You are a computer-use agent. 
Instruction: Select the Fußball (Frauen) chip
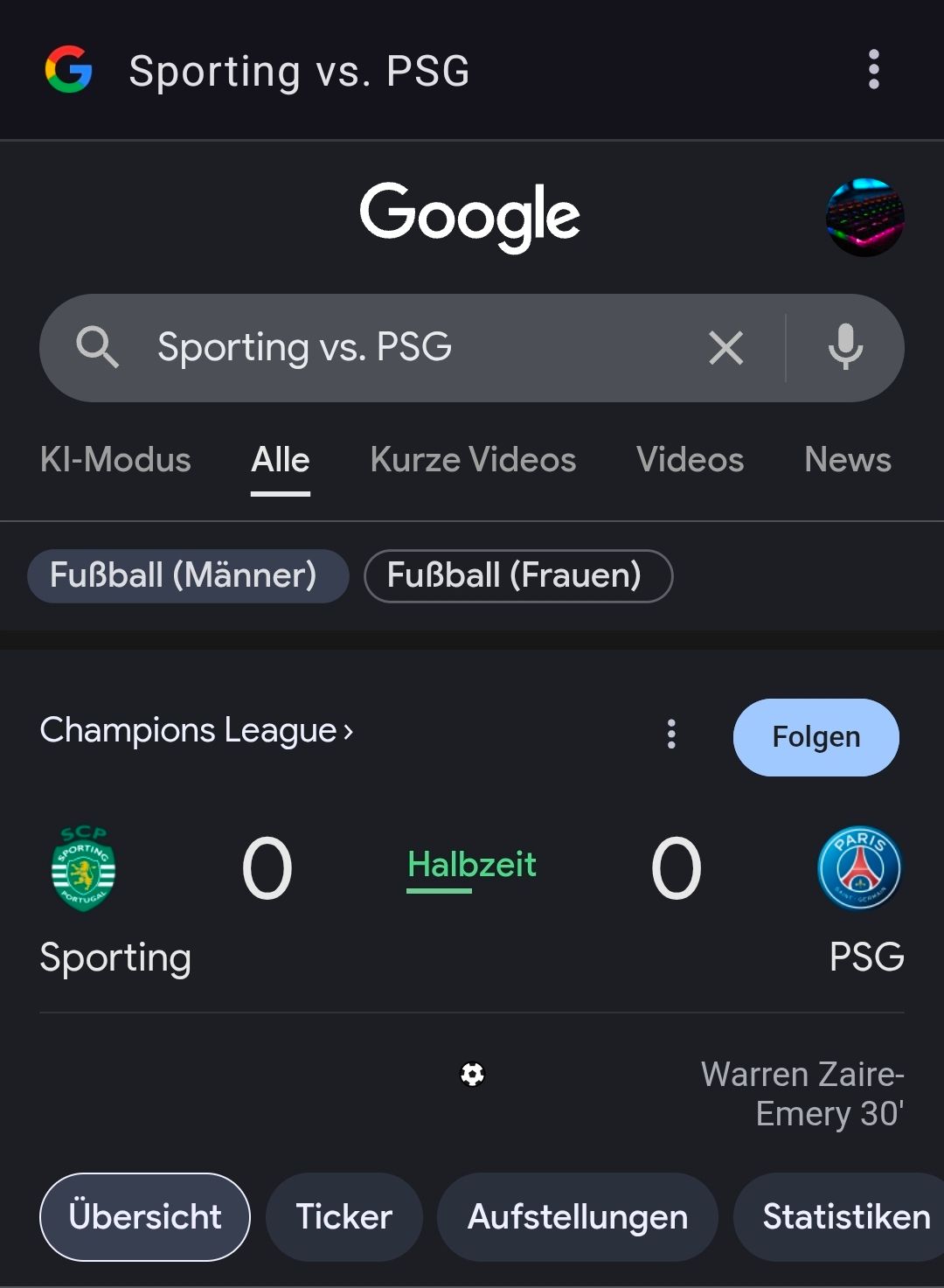[x=517, y=576]
